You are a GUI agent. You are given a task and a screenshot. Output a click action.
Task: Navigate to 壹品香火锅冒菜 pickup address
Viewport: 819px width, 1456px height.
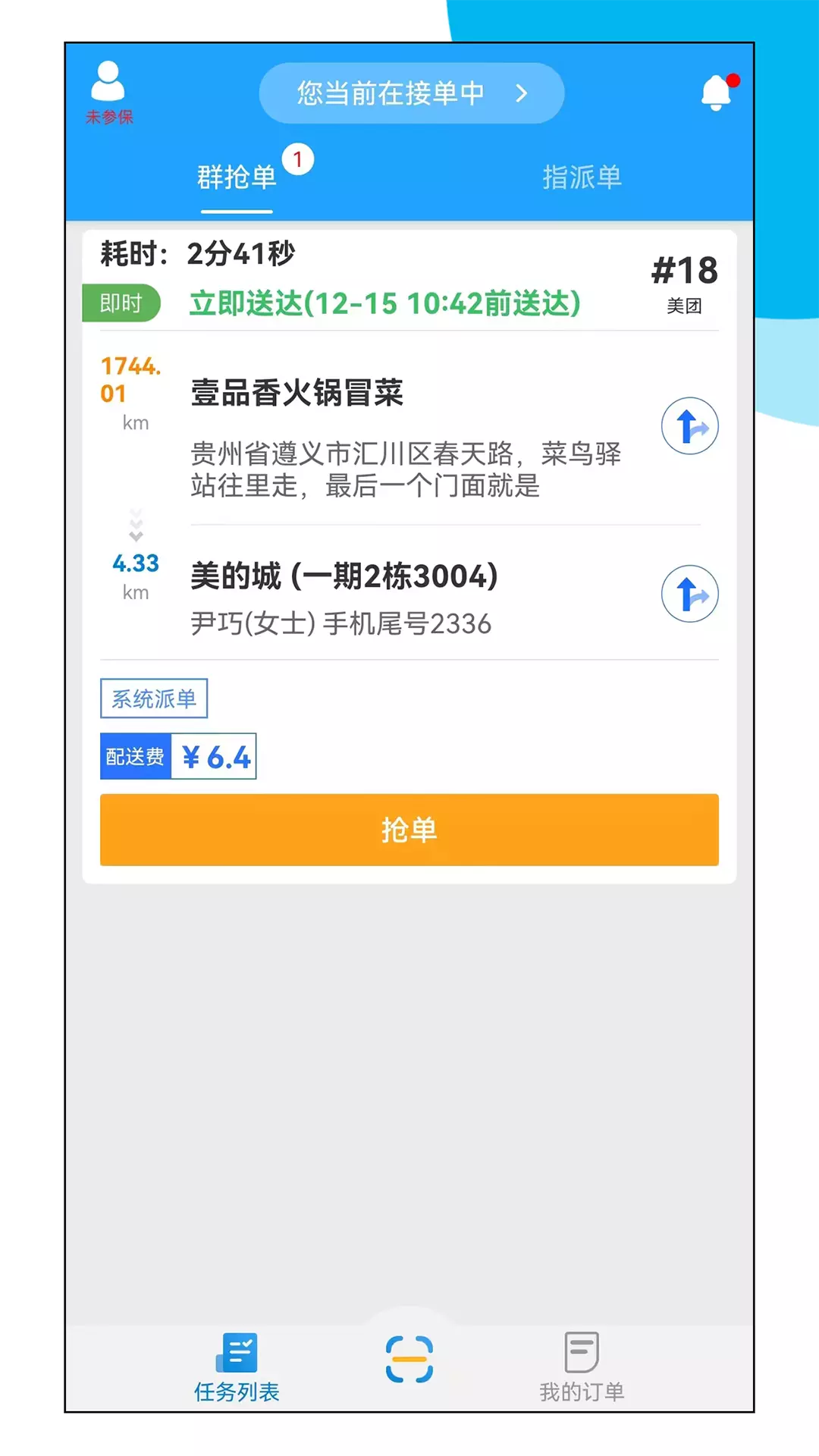pyautogui.click(x=689, y=426)
